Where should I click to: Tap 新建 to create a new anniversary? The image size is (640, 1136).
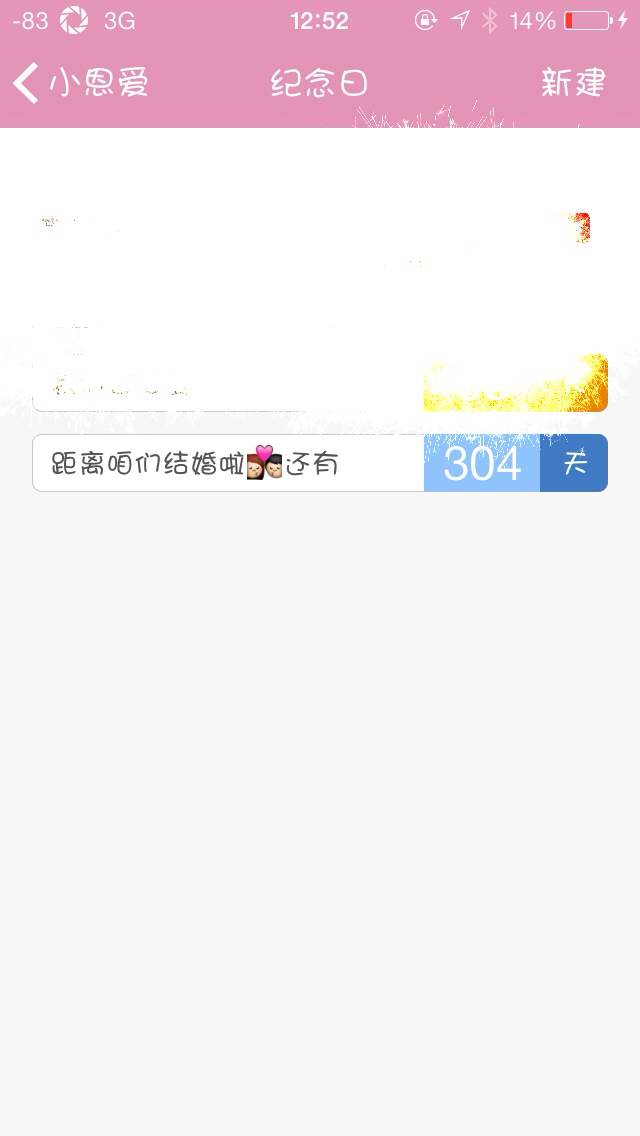coord(573,83)
